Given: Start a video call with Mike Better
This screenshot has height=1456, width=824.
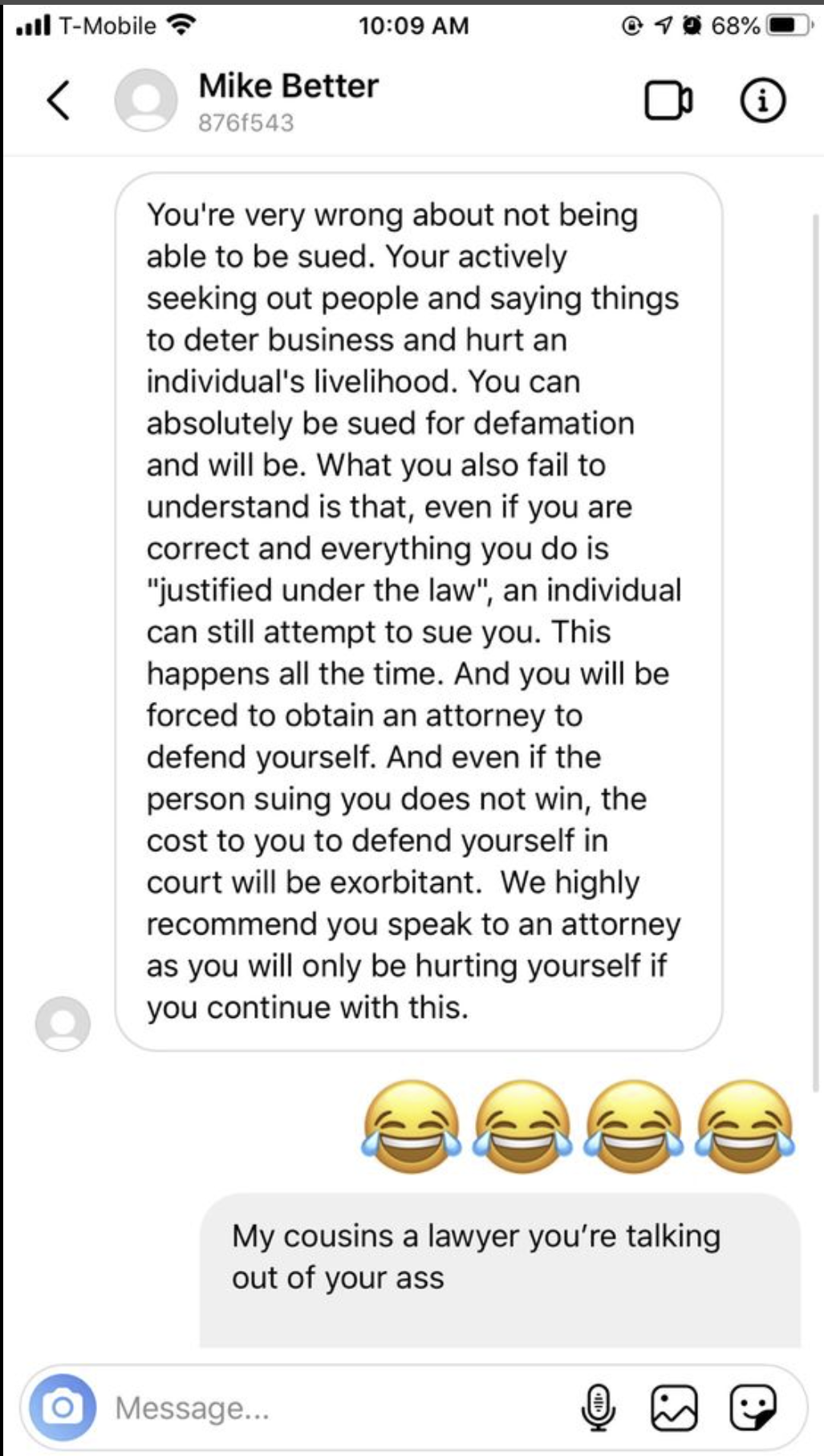Looking at the screenshot, I should 668,101.
